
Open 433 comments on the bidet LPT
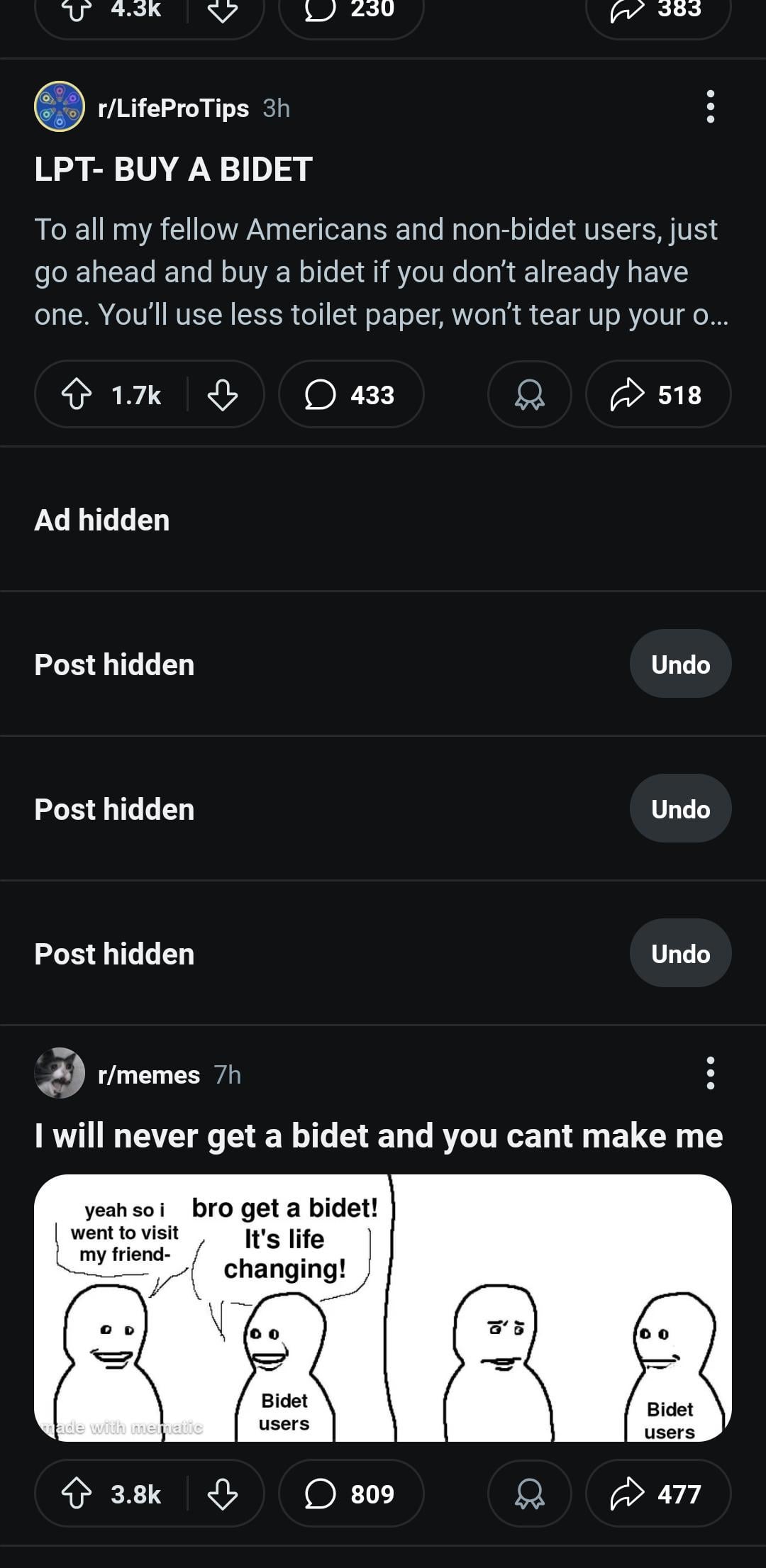click(351, 394)
